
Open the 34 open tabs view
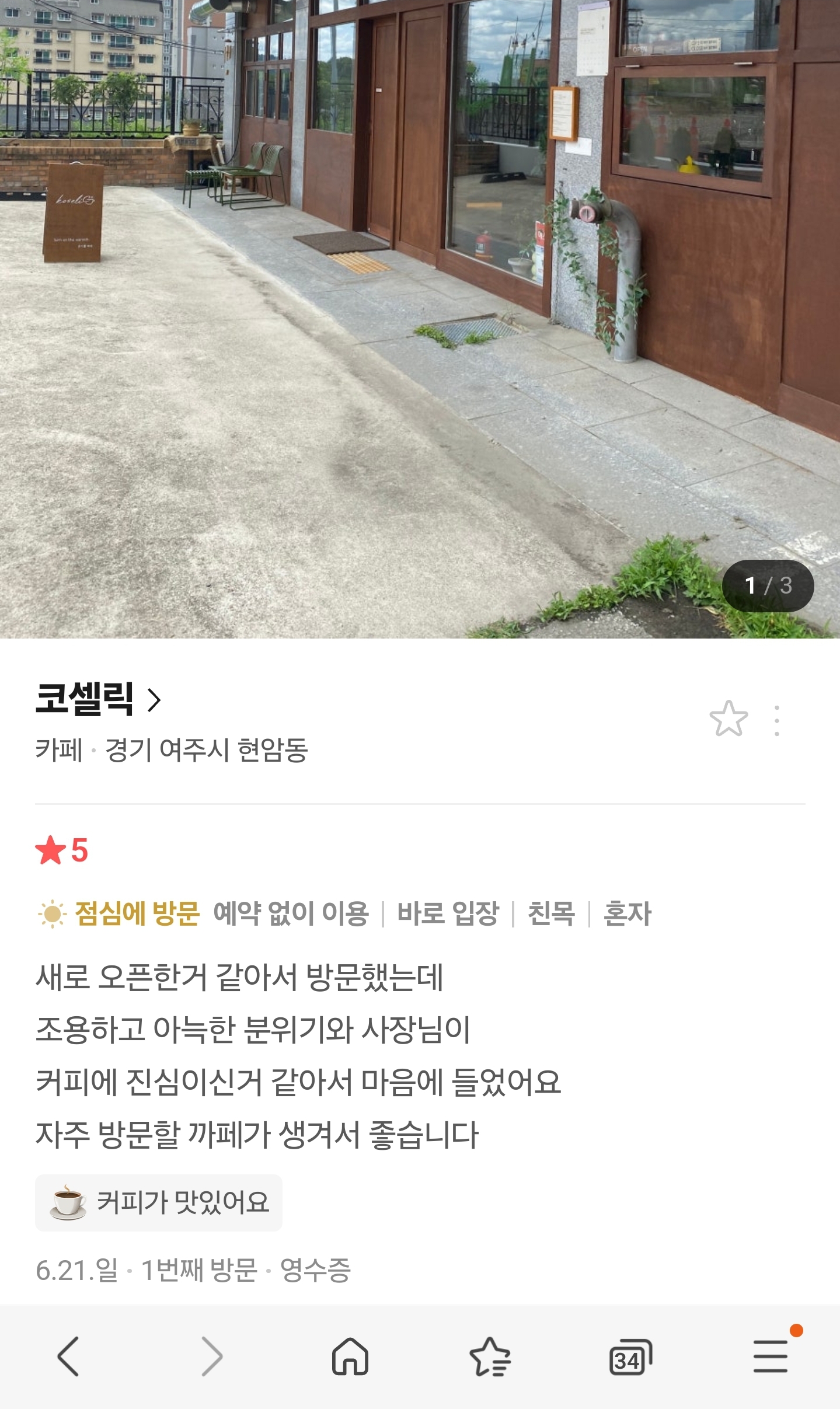630,1357
